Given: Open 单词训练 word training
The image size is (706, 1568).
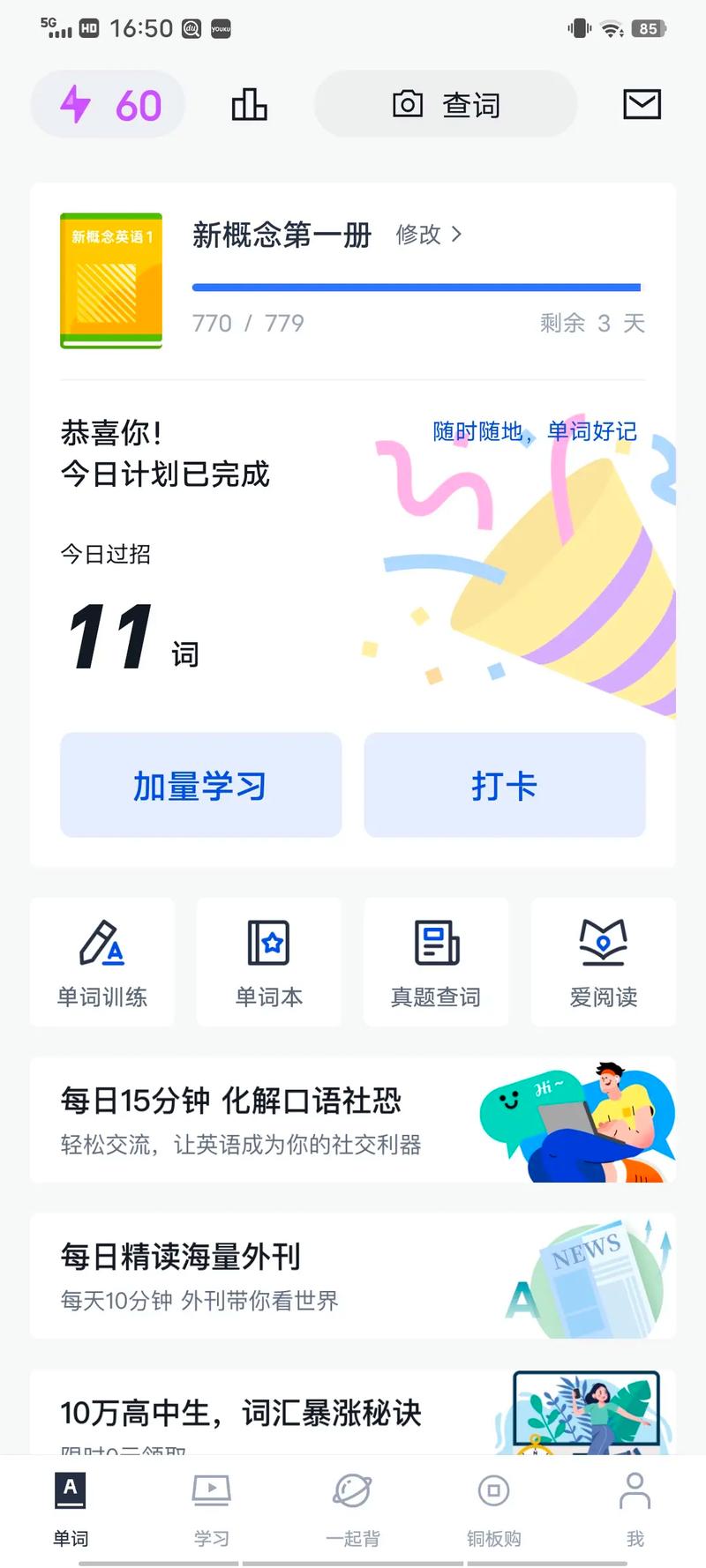Looking at the screenshot, I should 101,961.
